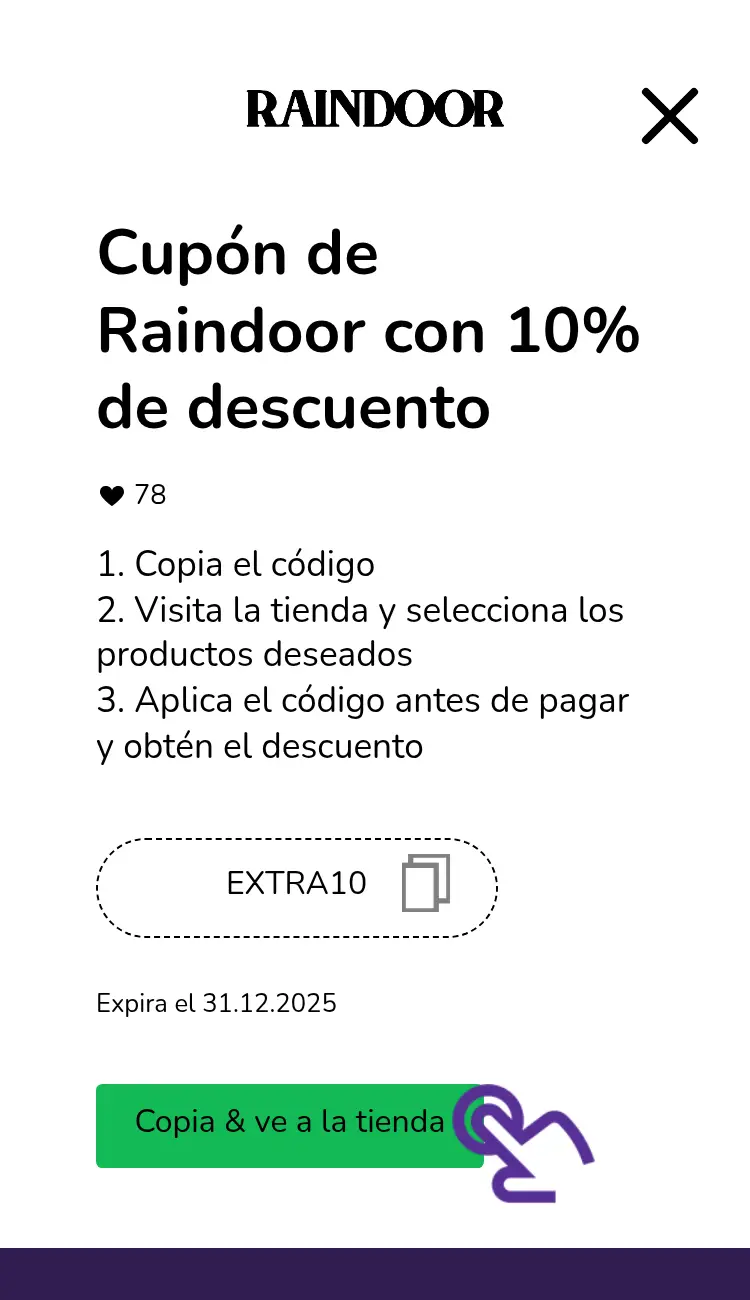Screen dimensions: 750x1300
Task: Select step '1. Copia el código' text
Action: pos(235,564)
